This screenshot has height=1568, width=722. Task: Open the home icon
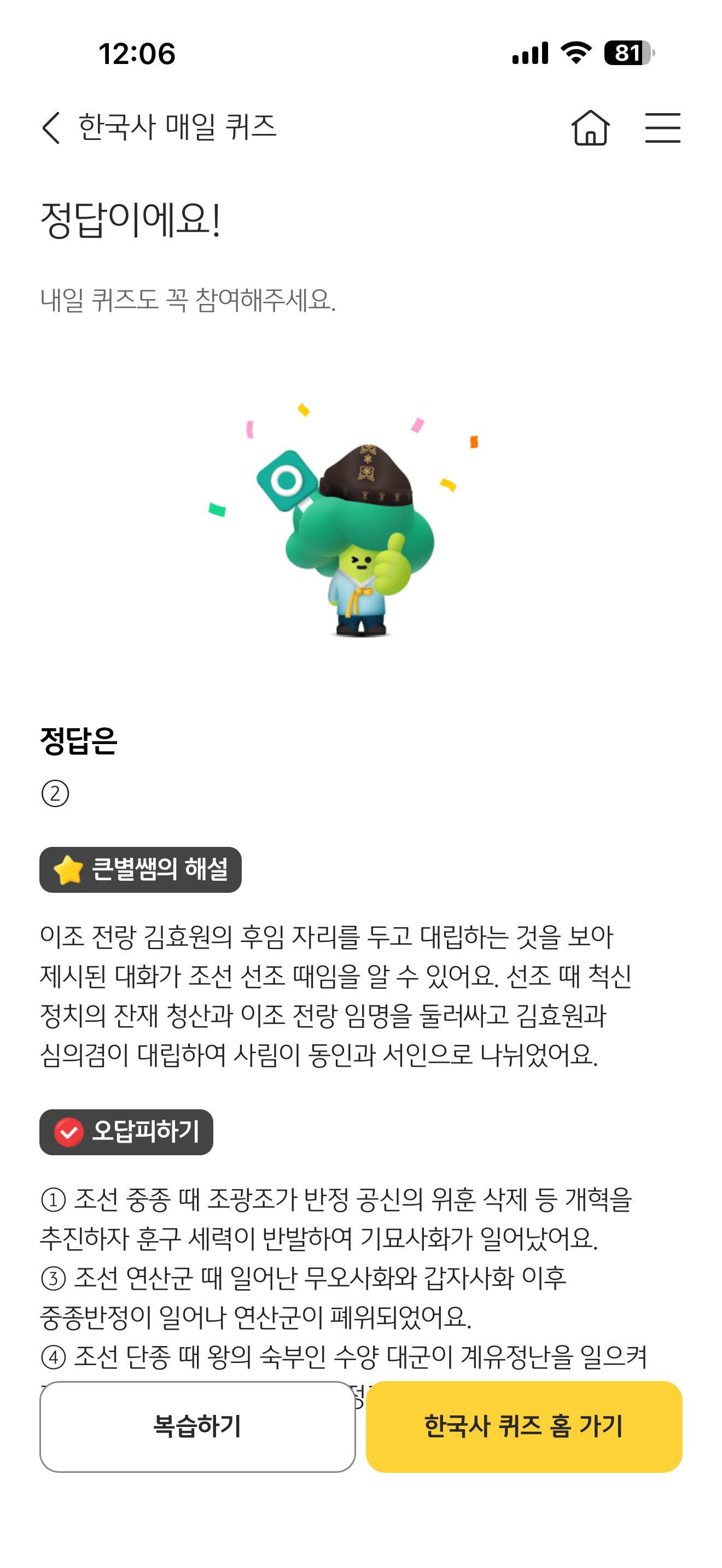(590, 127)
